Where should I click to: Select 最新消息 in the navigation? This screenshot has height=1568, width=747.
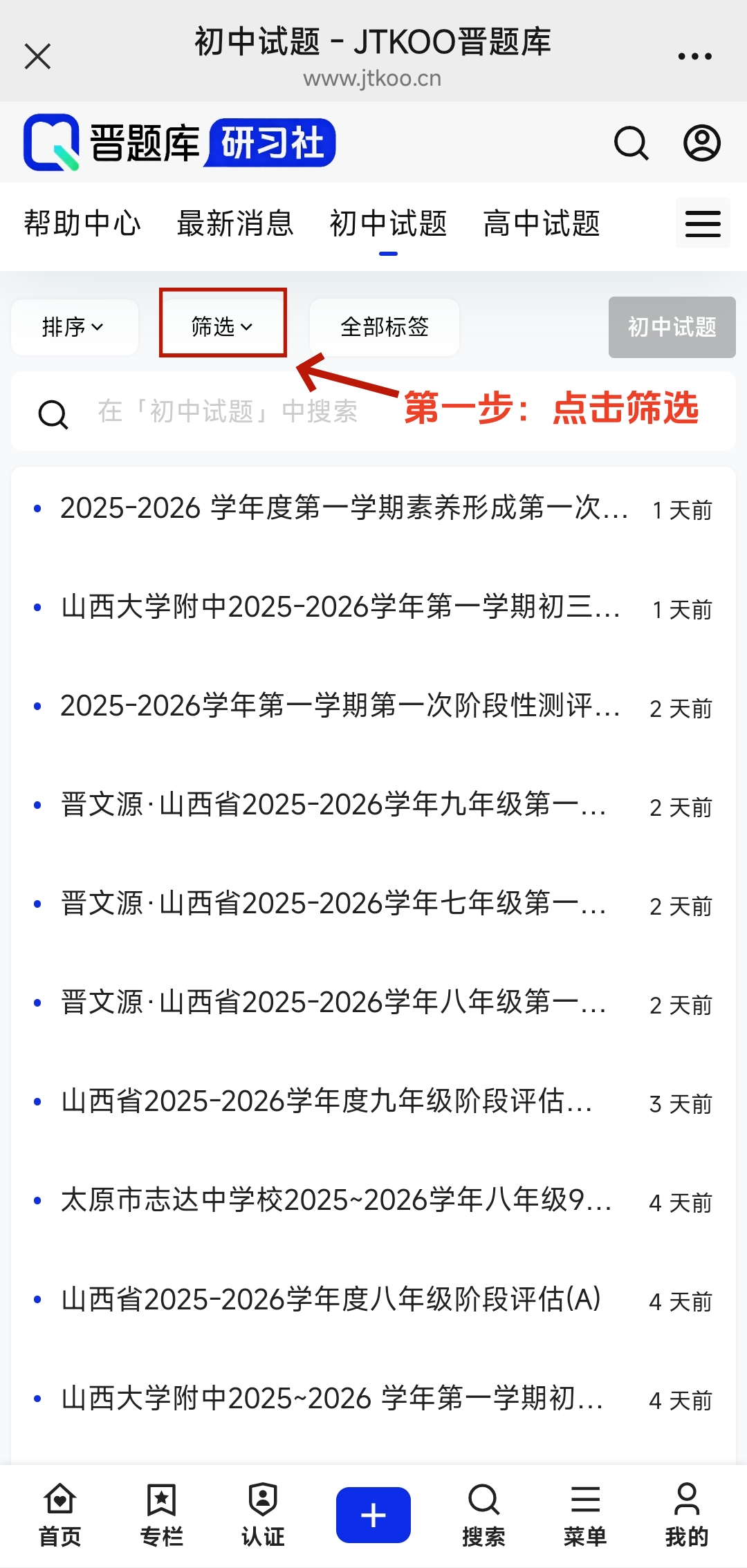pos(235,224)
